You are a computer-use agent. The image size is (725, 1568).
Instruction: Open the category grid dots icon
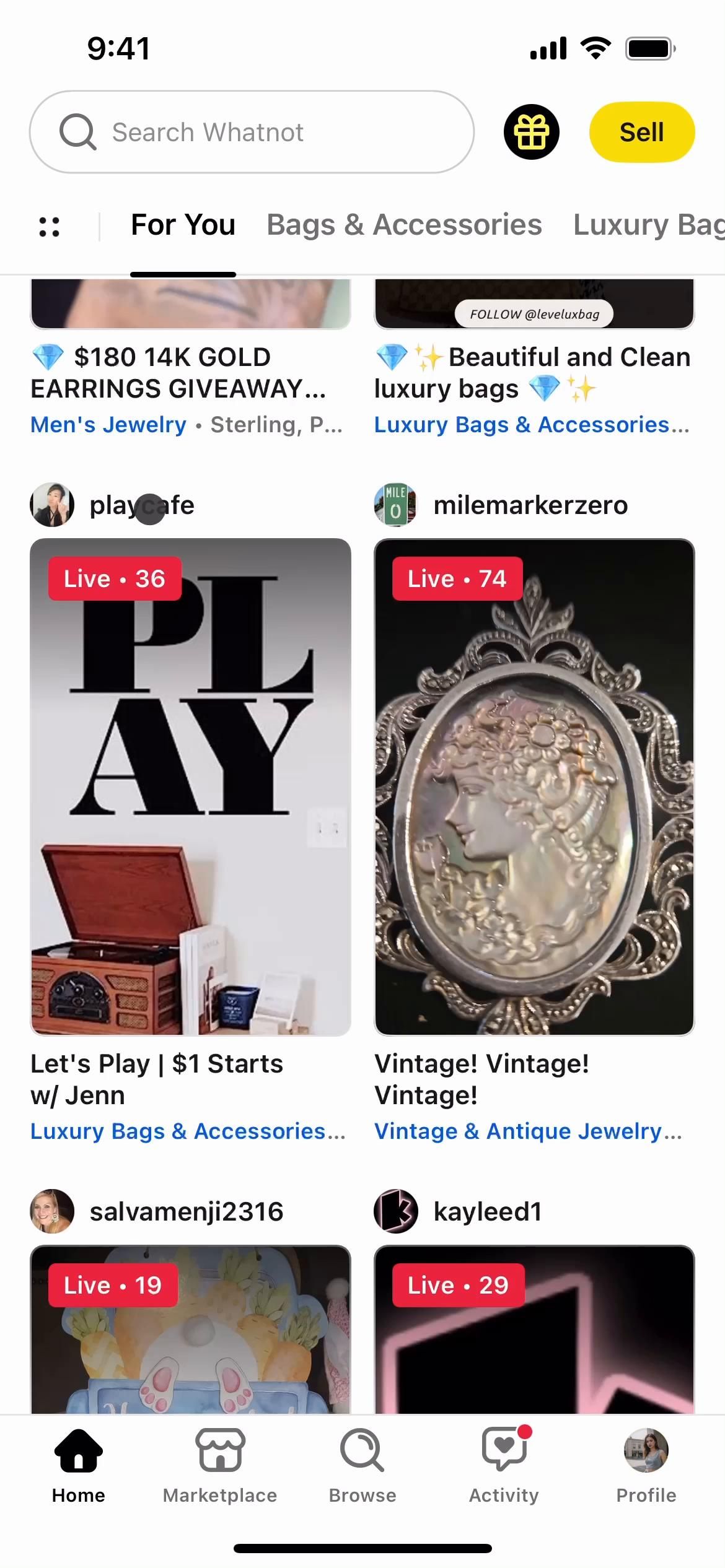pyautogui.click(x=50, y=226)
